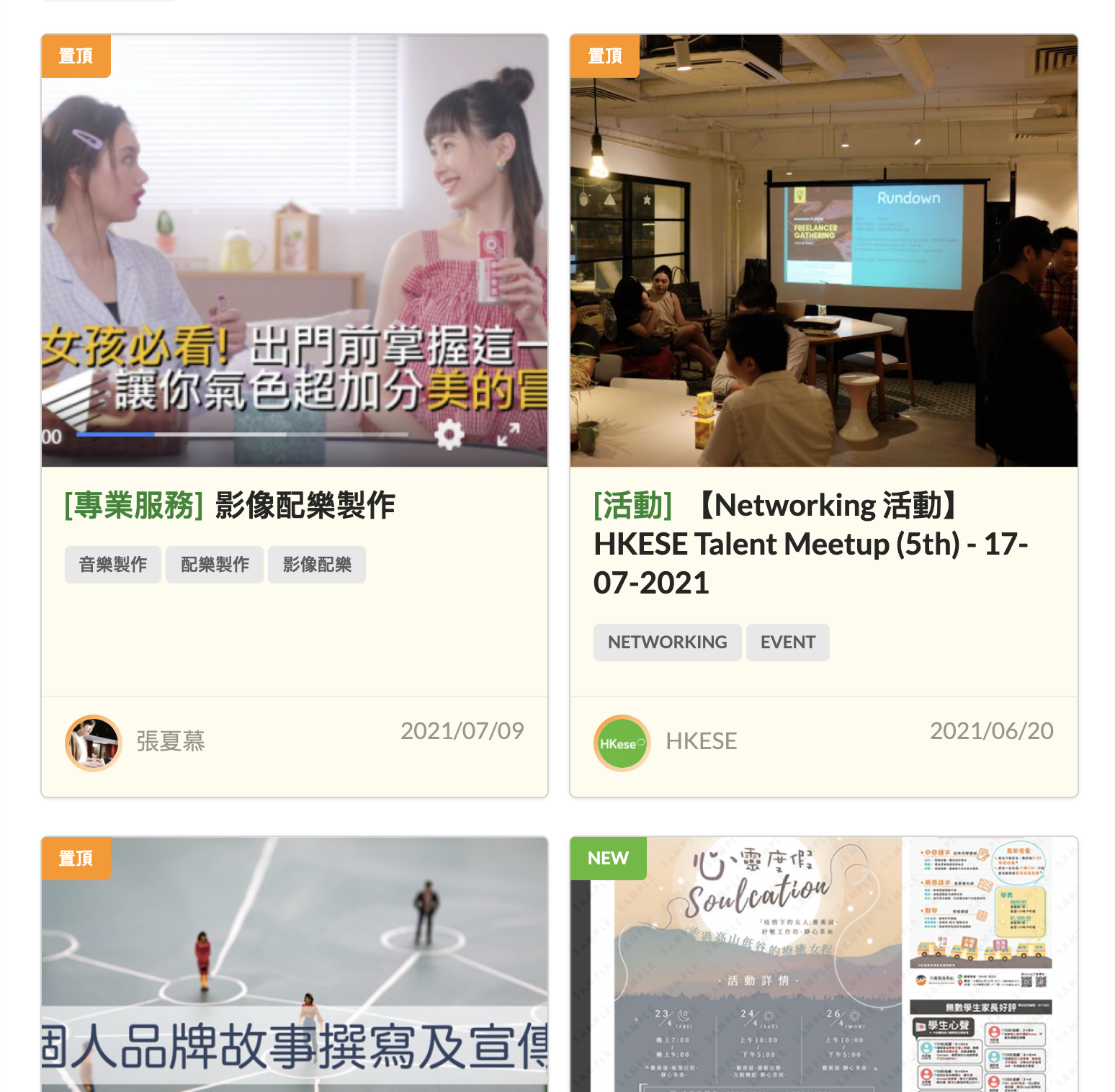The image size is (1115, 1092).
Task: View the HKESE author profile
Action: tap(700, 742)
